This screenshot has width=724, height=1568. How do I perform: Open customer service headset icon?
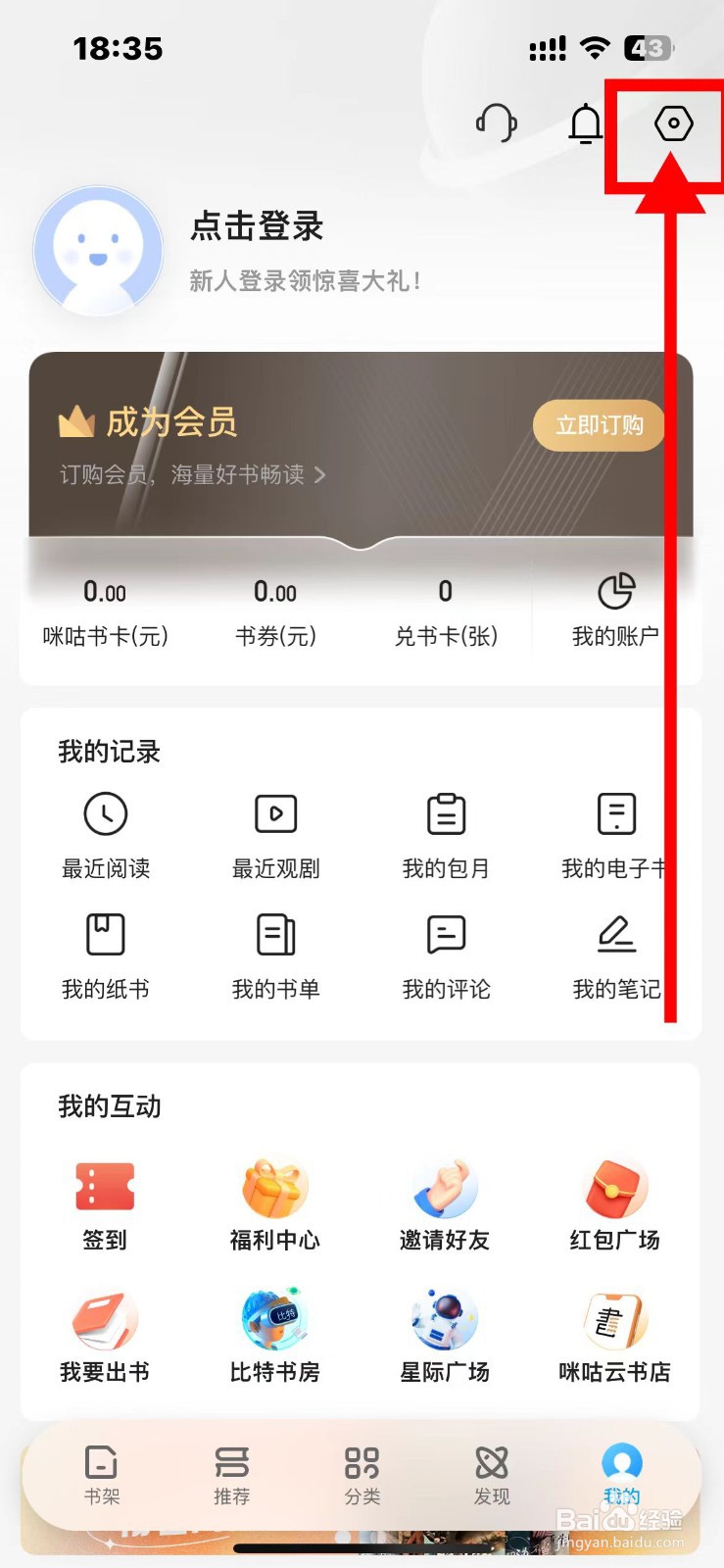pyautogui.click(x=496, y=122)
